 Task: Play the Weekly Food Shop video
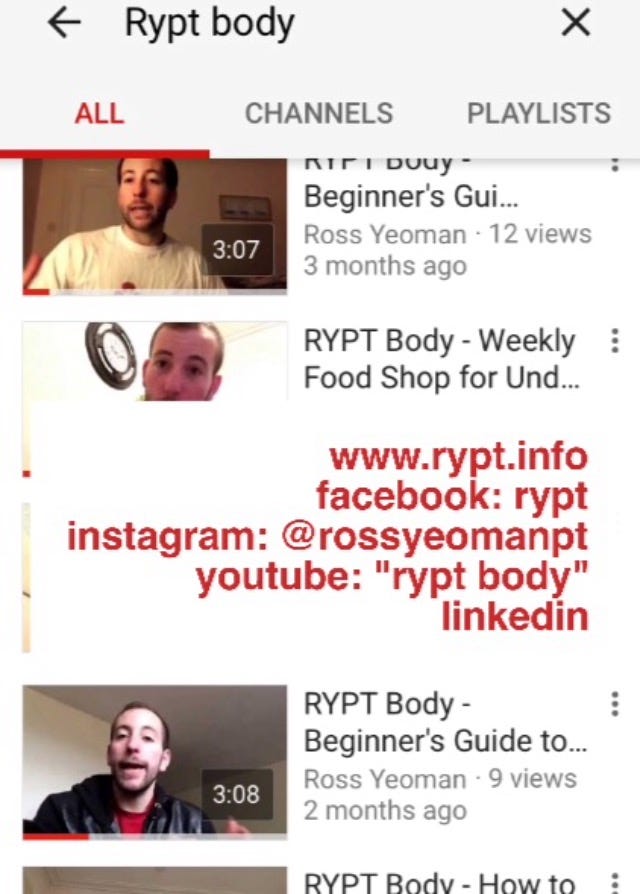pyautogui.click(x=154, y=362)
